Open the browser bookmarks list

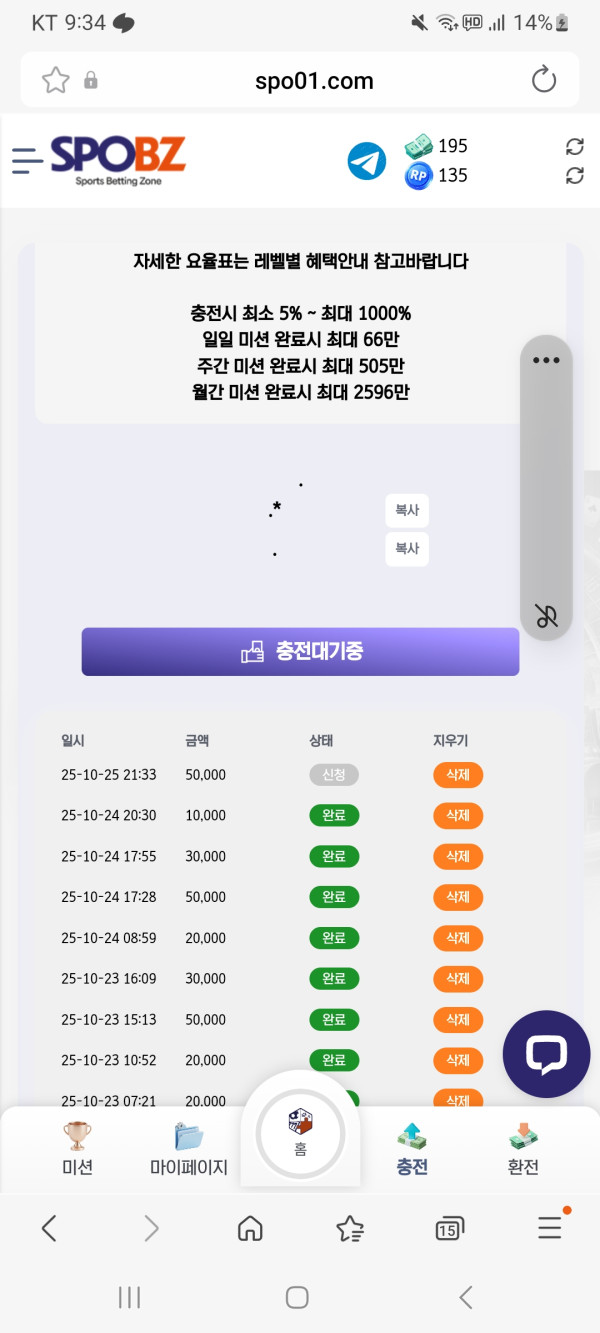[x=349, y=1229]
